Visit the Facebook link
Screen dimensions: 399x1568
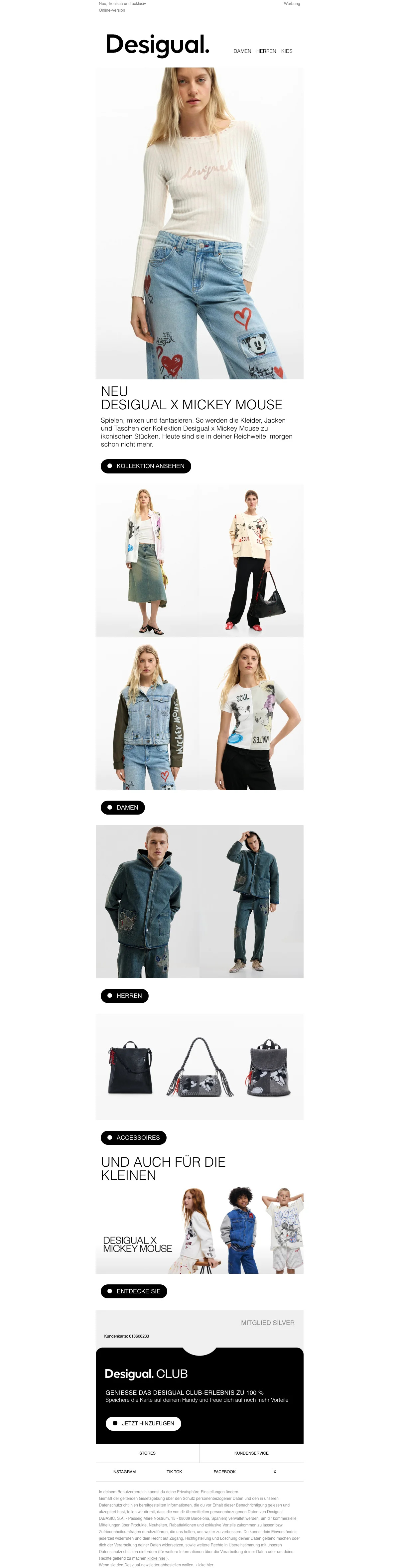224,1472
